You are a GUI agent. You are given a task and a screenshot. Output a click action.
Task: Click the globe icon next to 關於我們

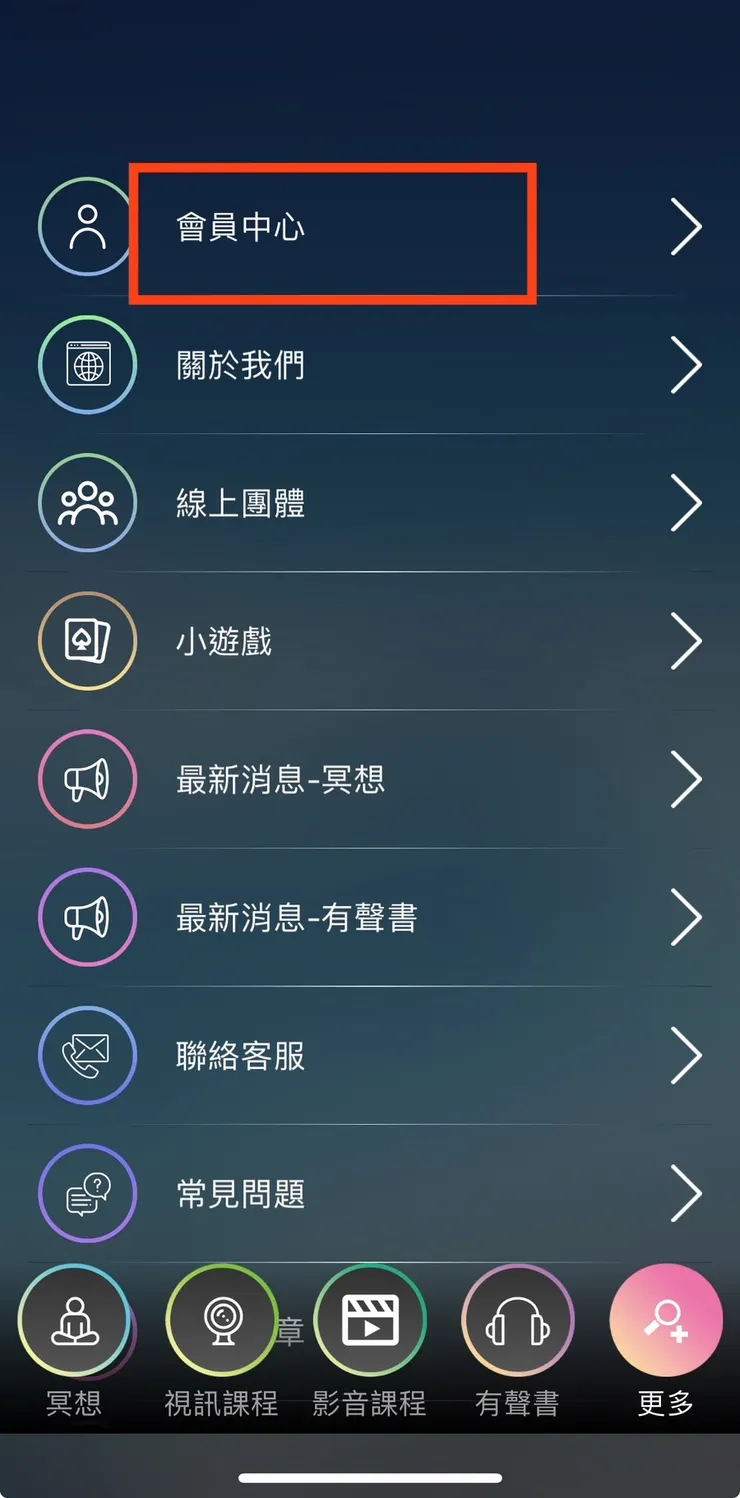(x=86, y=364)
